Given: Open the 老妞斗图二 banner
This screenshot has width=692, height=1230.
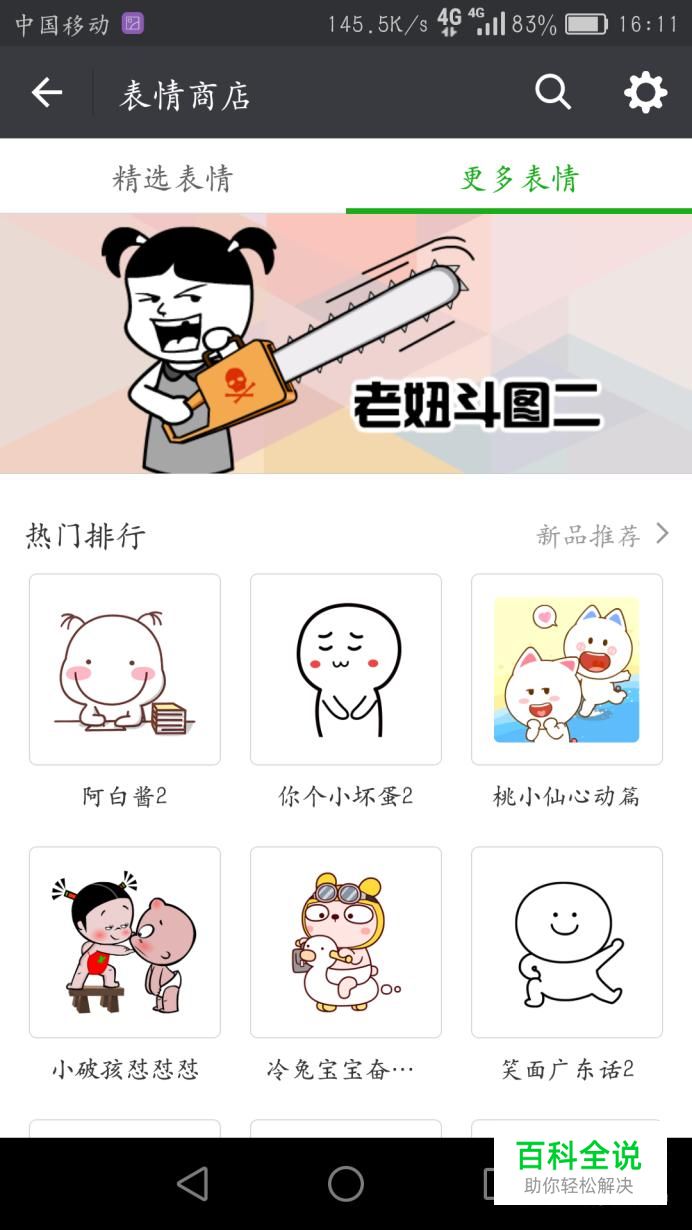Looking at the screenshot, I should (346, 343).
